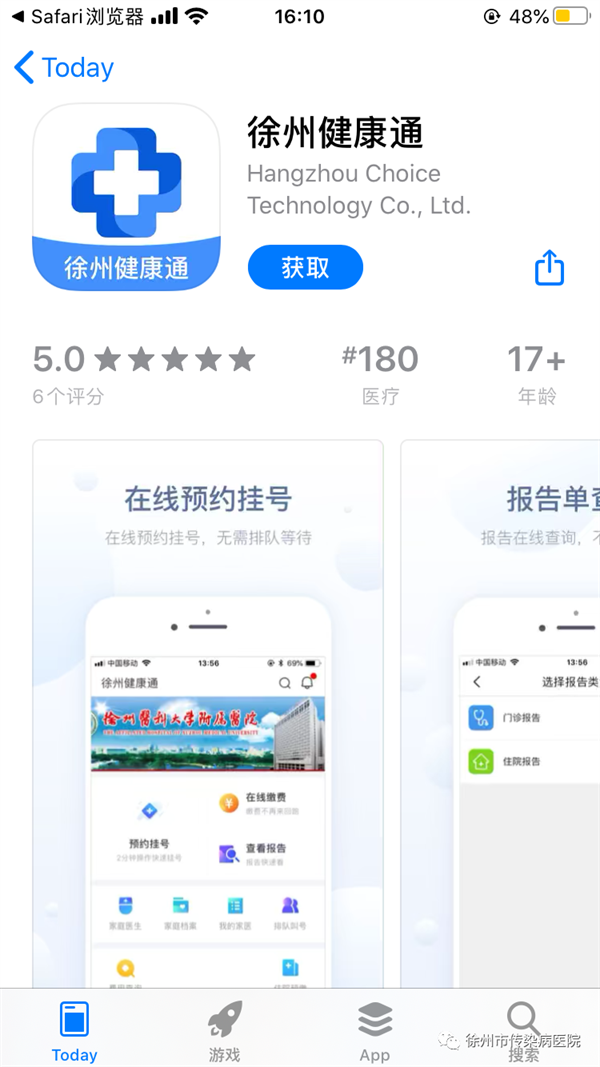Return to Safari浏览器 from the status bar
Screen dimensions: 600x1067
pyautogui.click(x=78, y=17)
